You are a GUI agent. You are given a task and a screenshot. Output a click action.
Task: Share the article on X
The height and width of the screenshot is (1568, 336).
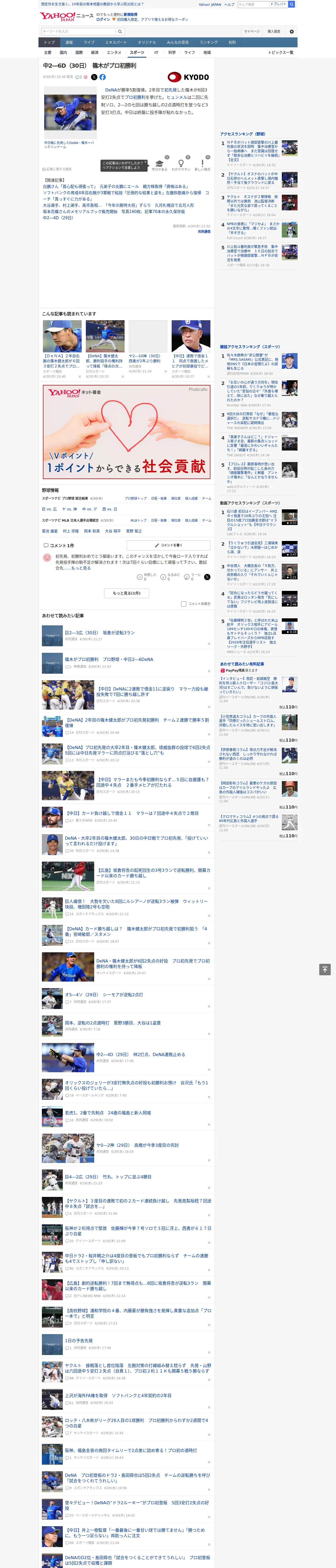pos(94,77)
